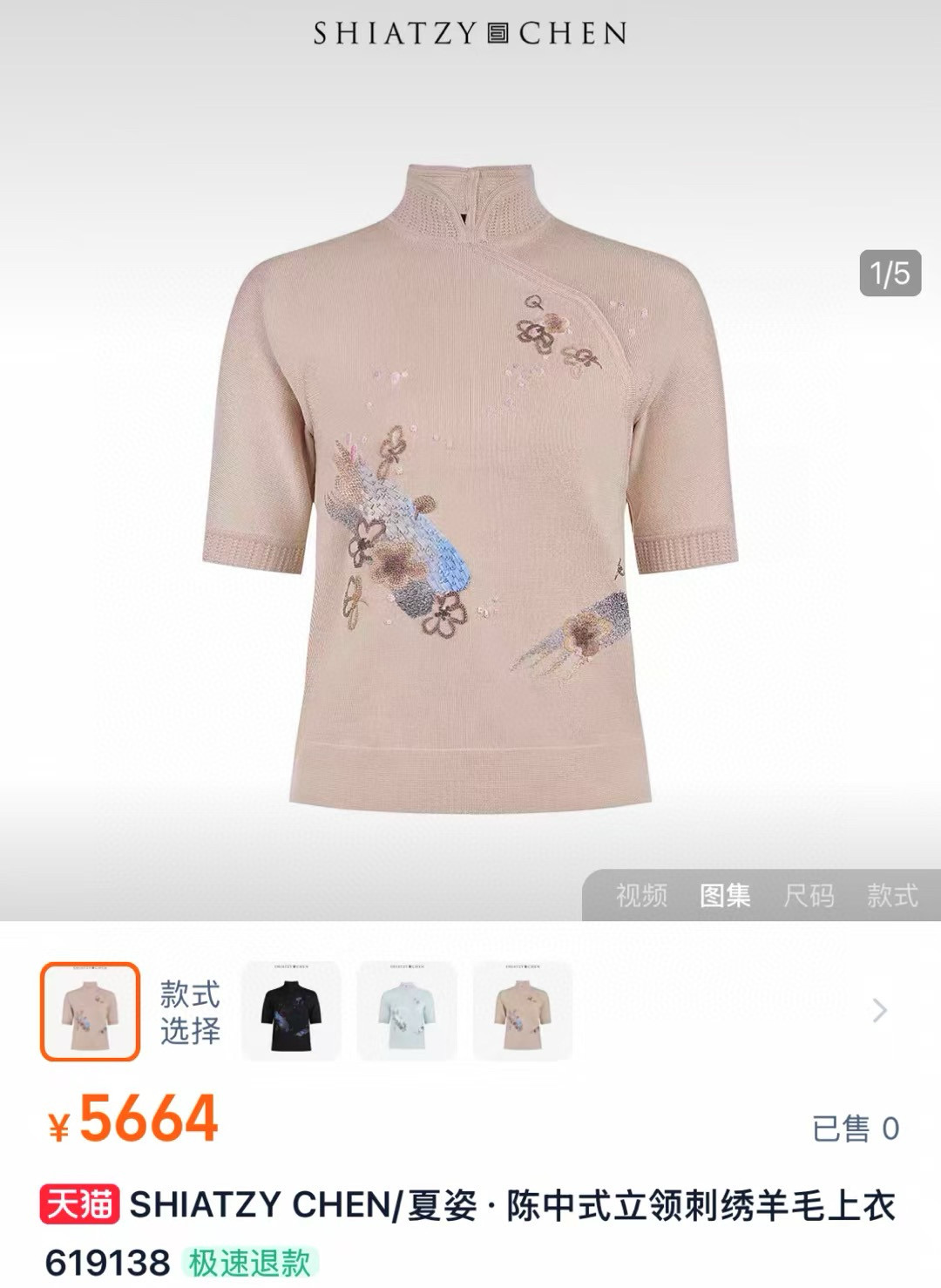941x1288 pixels.
Task: Select the light blue top style thumbnail
Action: point(407,1011)
